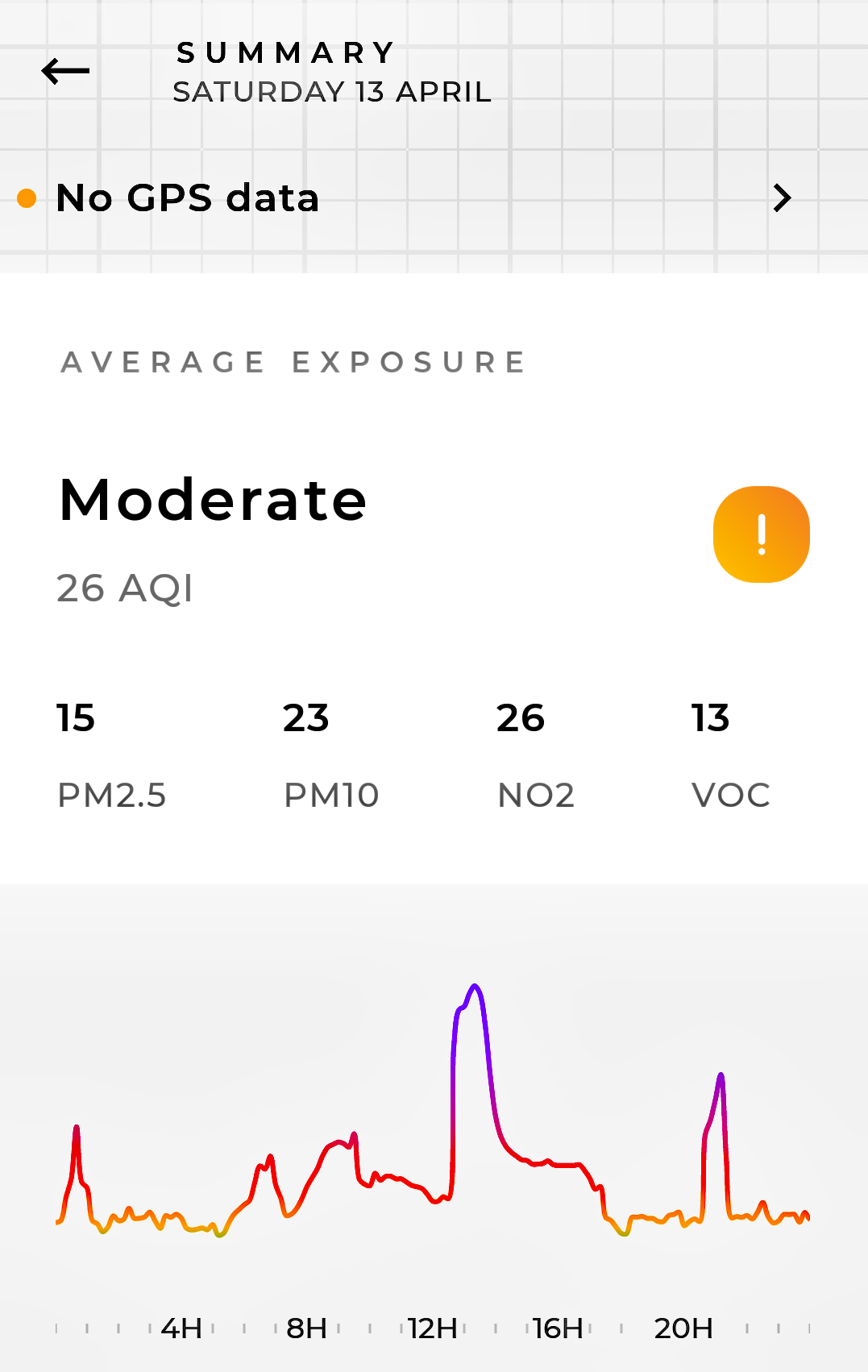Go back using the arrow icon
Viewport: 868px width, 1372px height.
(x=65, y=71)
